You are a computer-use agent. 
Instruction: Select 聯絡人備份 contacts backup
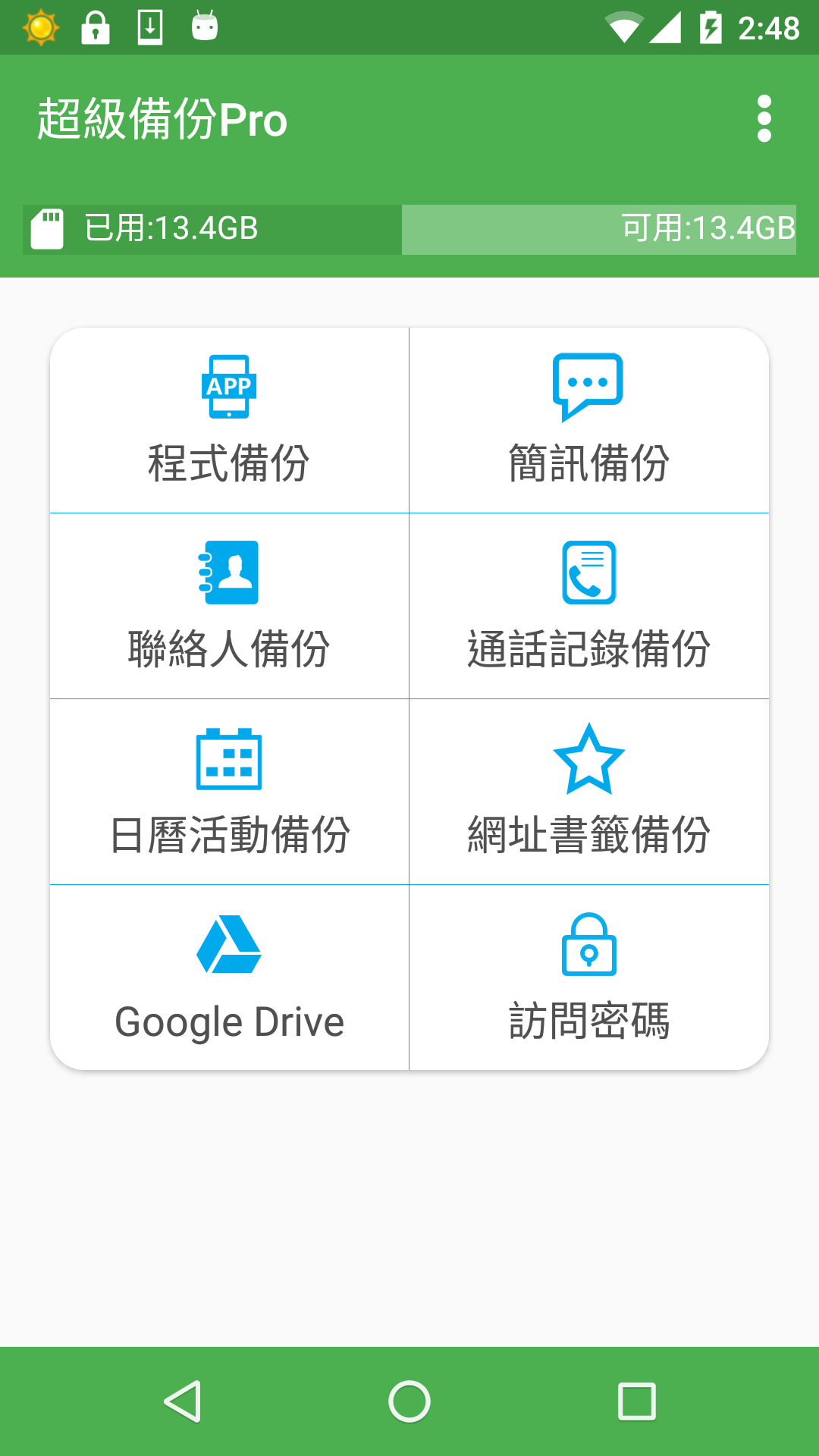[x=229, y=606]
